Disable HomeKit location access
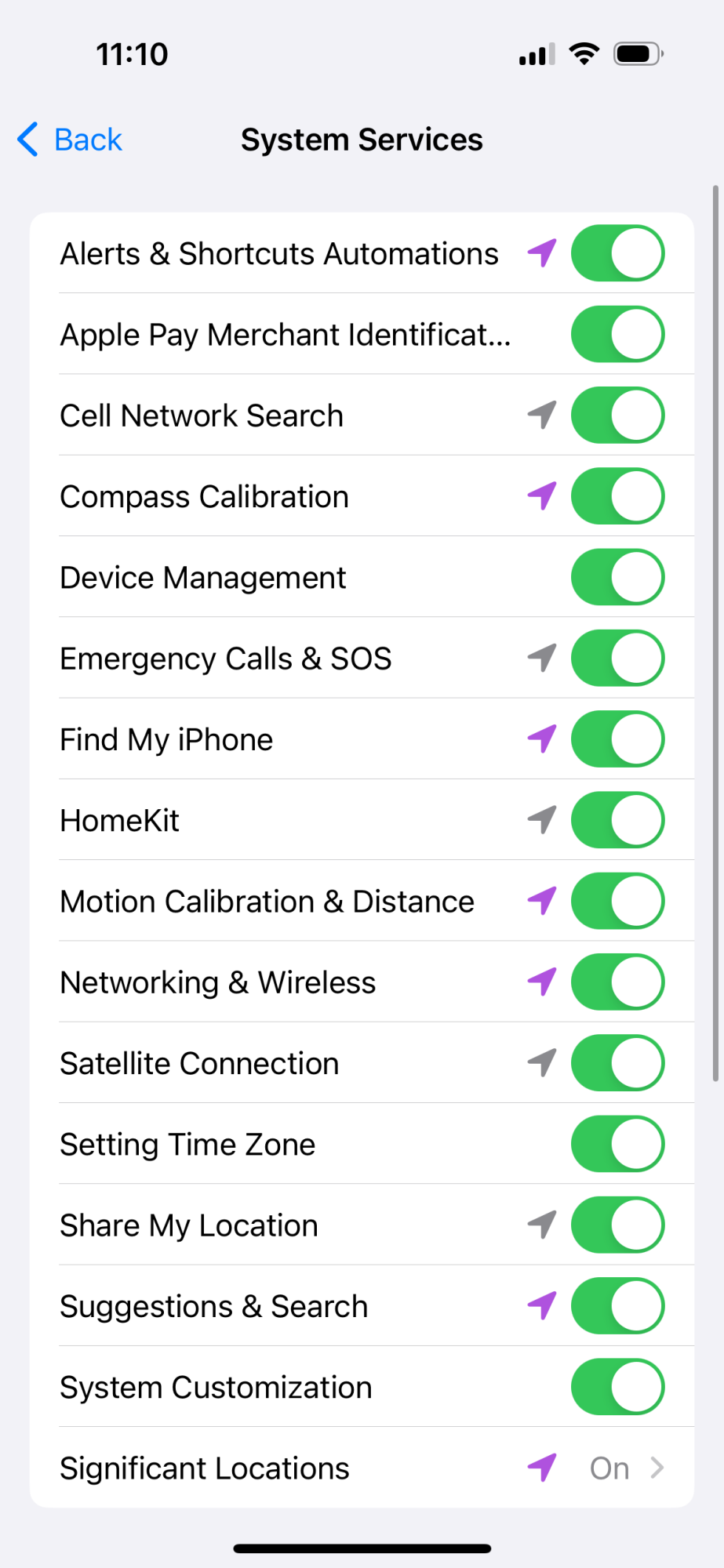This screenshot has height=1568, width=724. (x=617, y=821)
